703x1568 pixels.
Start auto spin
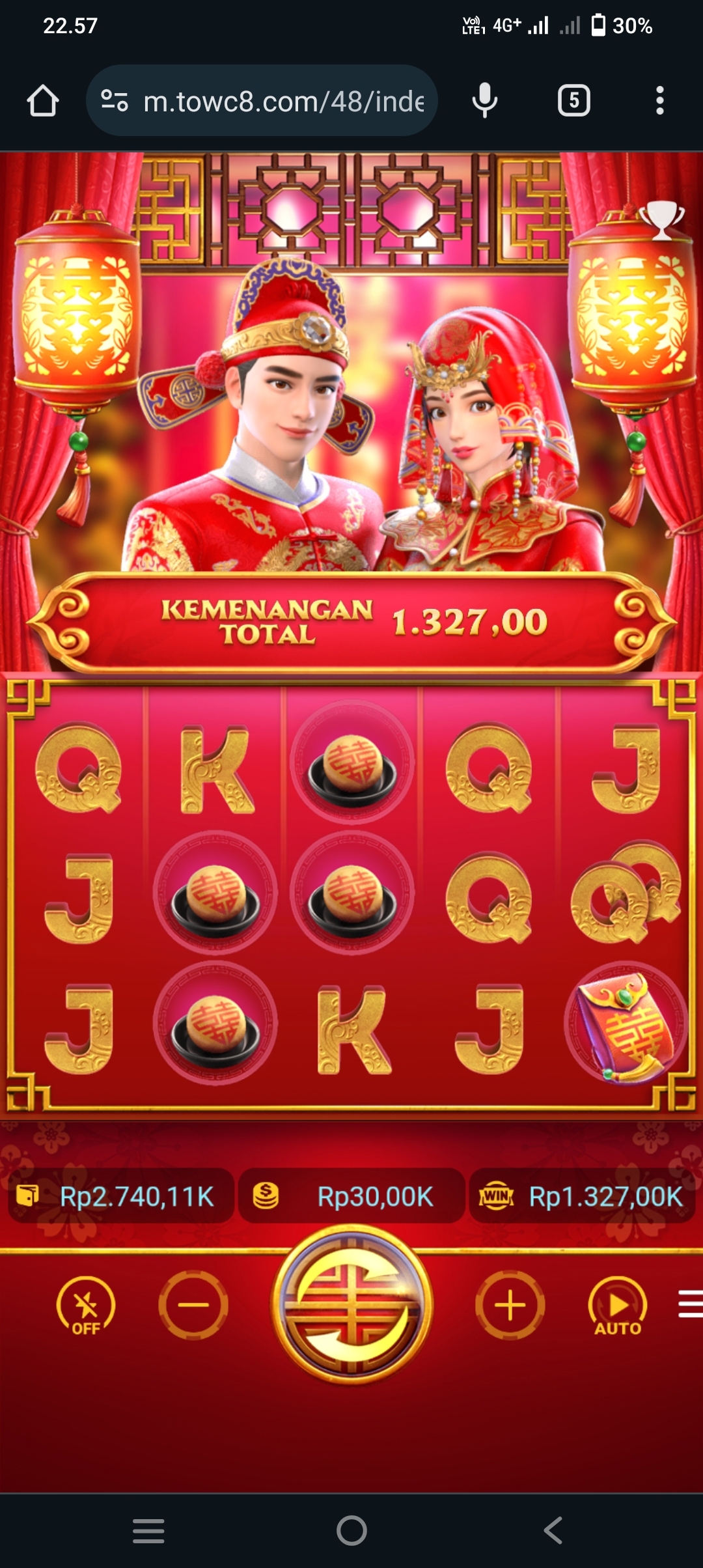tap(617, 1305)
